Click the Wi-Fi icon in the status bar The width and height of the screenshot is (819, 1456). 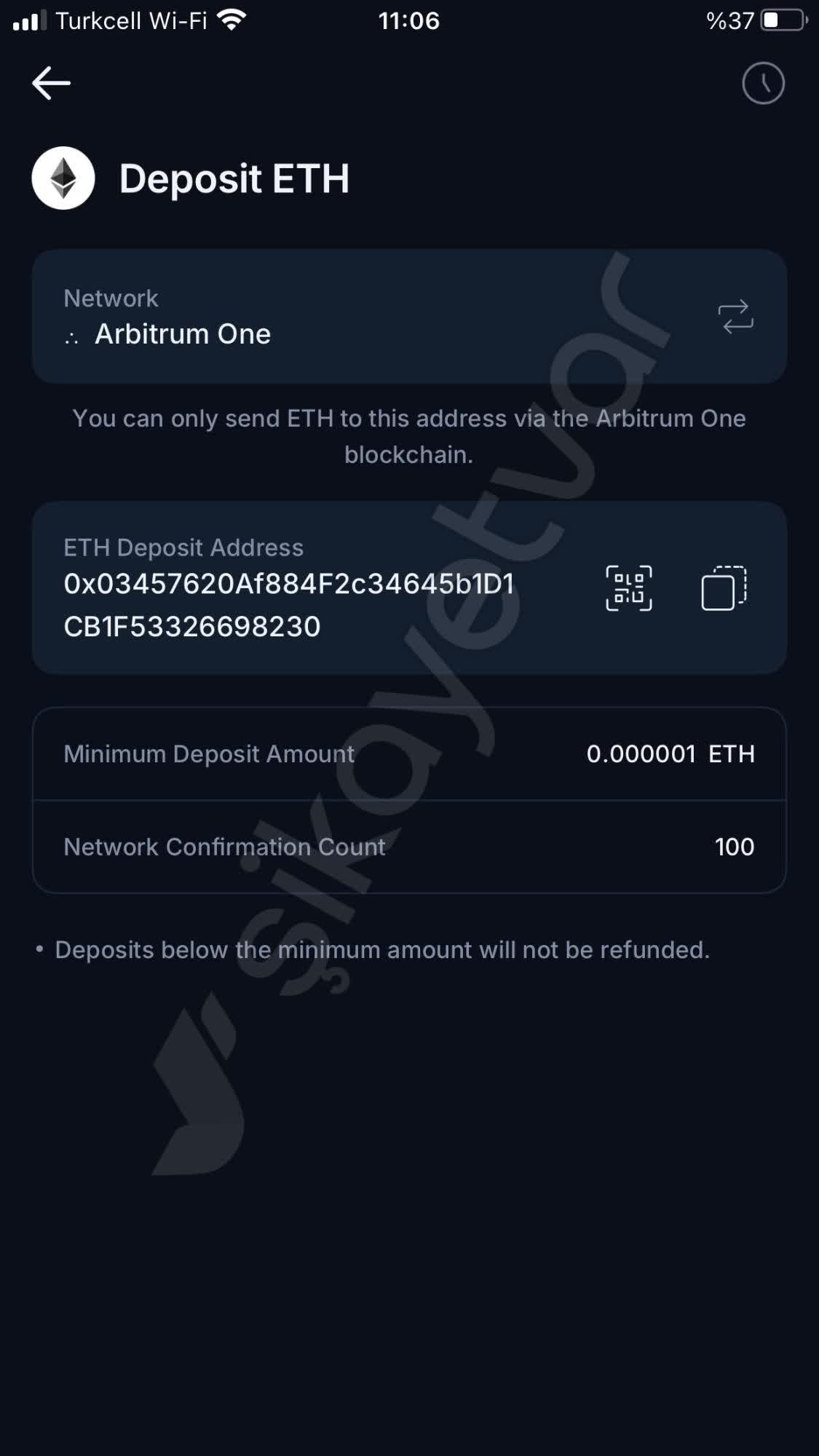point(229,20)
